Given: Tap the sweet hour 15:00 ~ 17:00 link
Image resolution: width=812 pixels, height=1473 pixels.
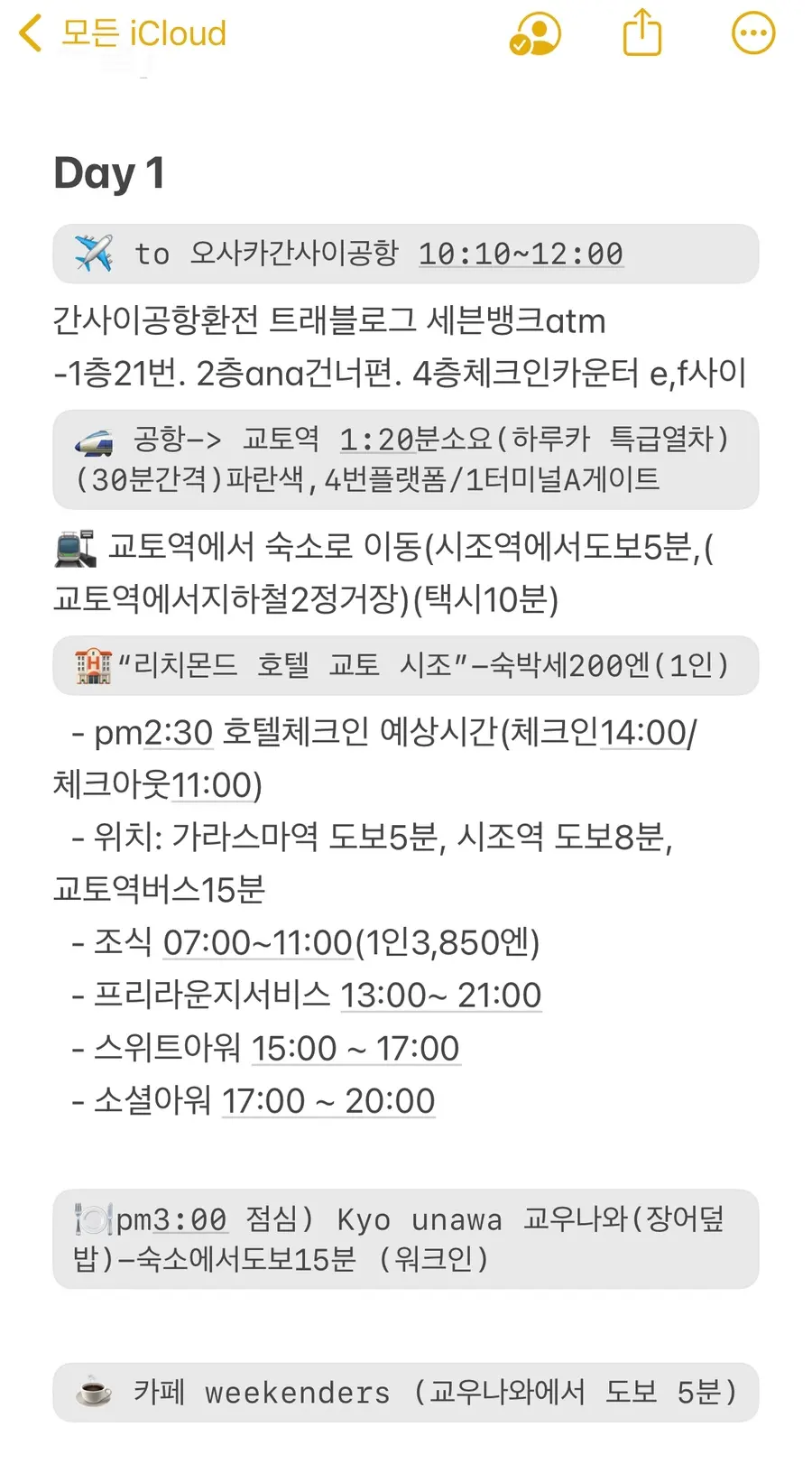Looking at the screenshot, I should pyautogui.click(x=355, y=1049).
